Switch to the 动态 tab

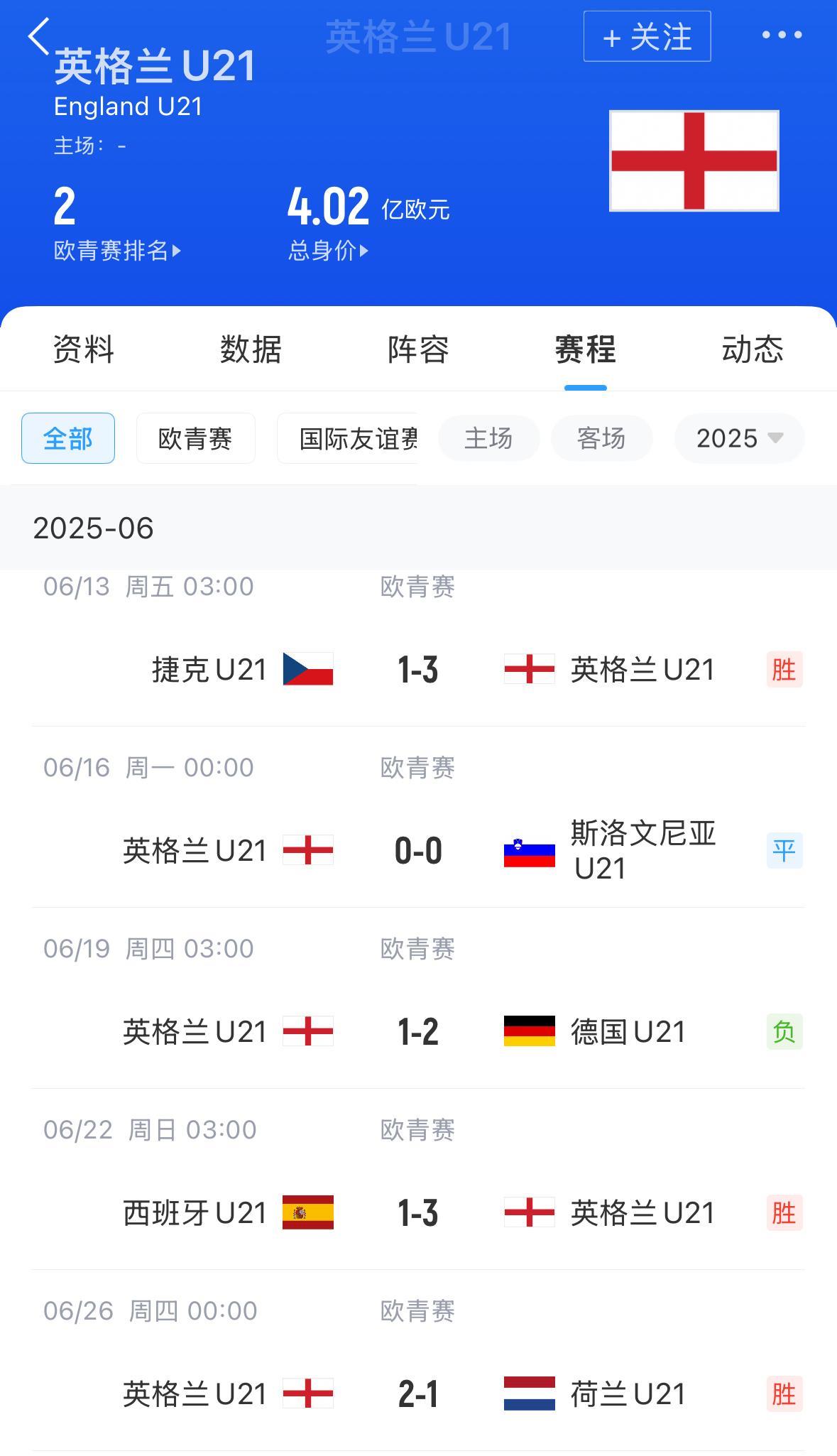coord(753,349)
